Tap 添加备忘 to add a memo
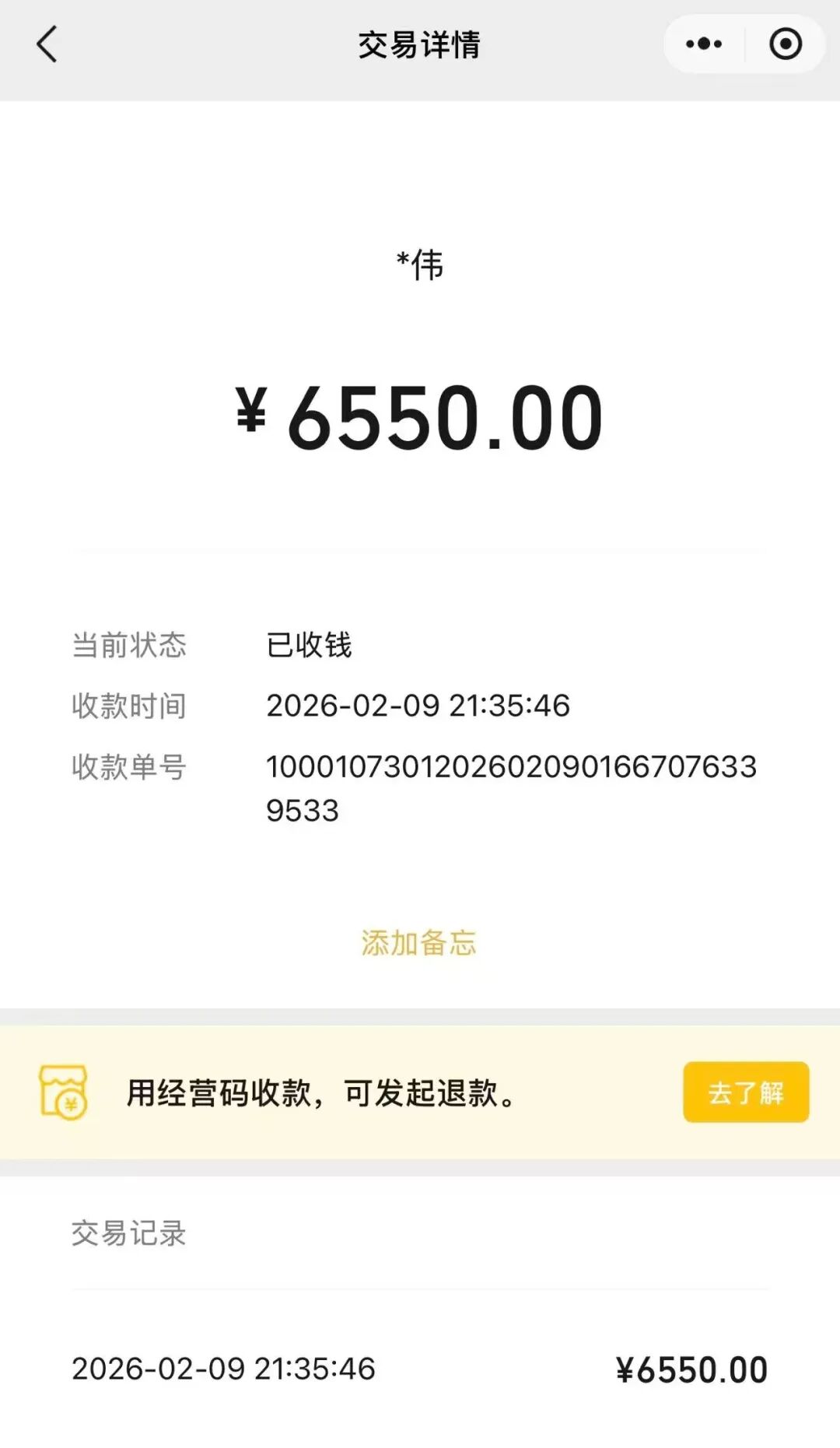 [418, 942]
